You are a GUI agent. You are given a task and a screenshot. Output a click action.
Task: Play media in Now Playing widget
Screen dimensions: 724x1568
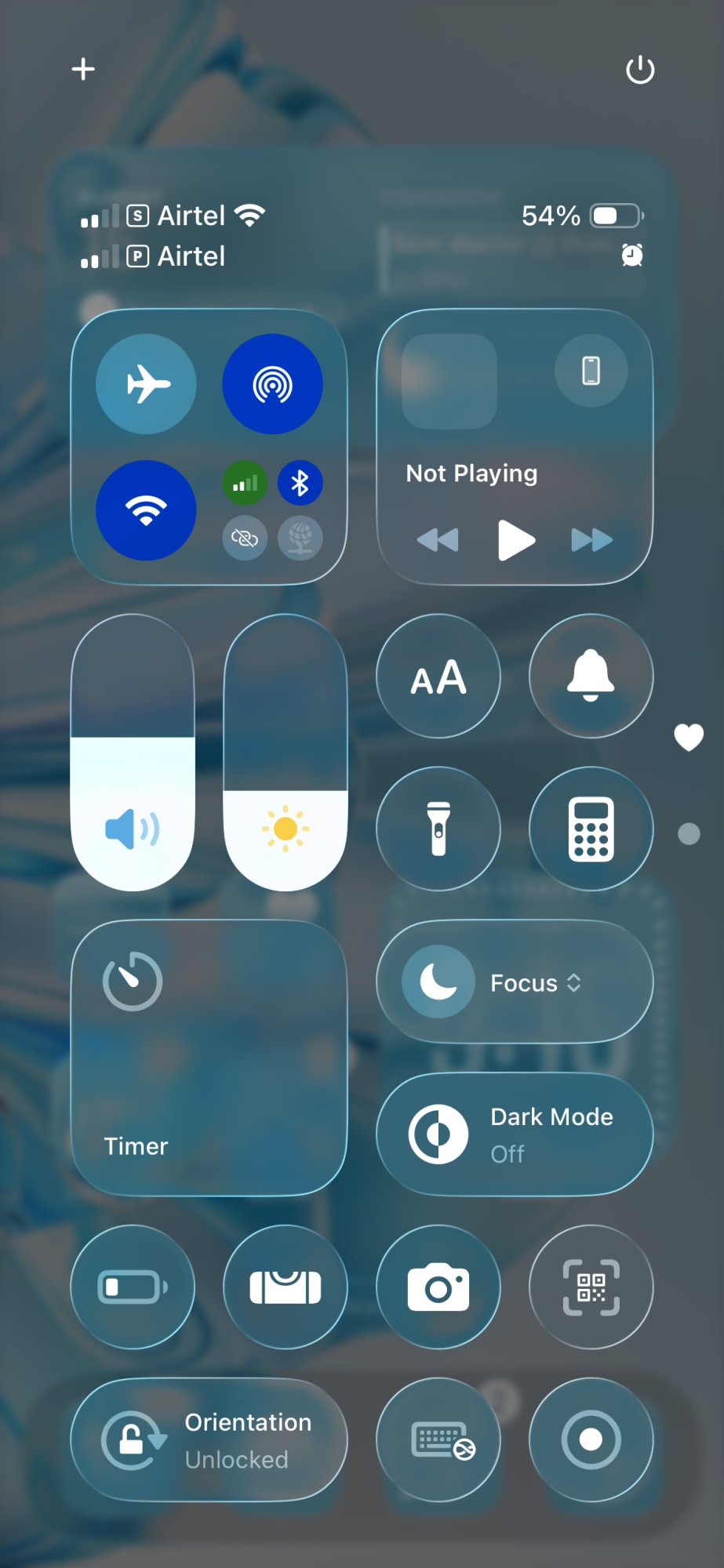(515, 540)
